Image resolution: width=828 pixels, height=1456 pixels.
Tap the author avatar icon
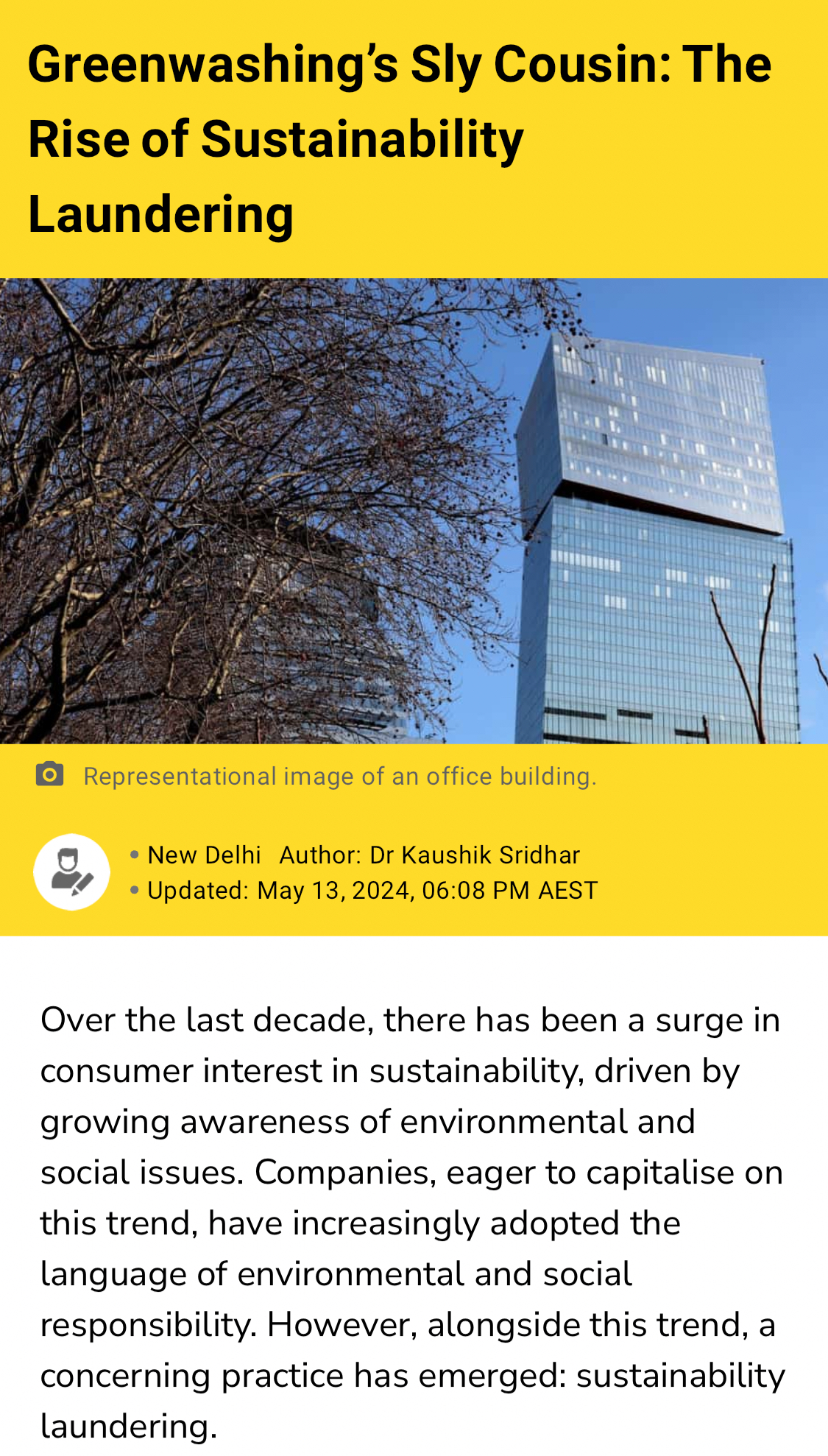pos(71,872)
